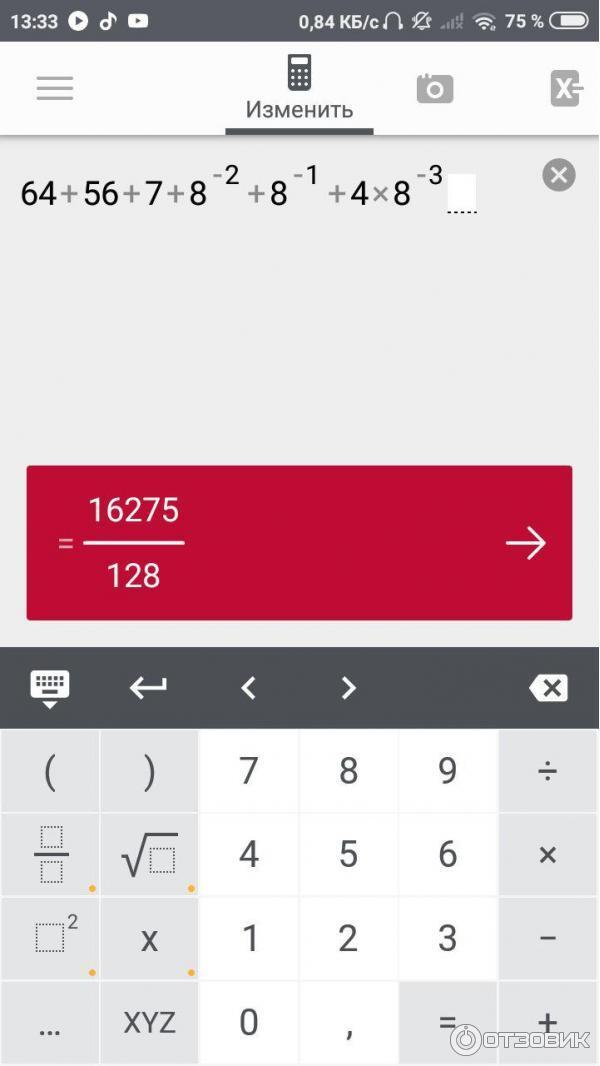Tap the multiplication key
Screen dimensions: 600x1066
coord(548,855)
